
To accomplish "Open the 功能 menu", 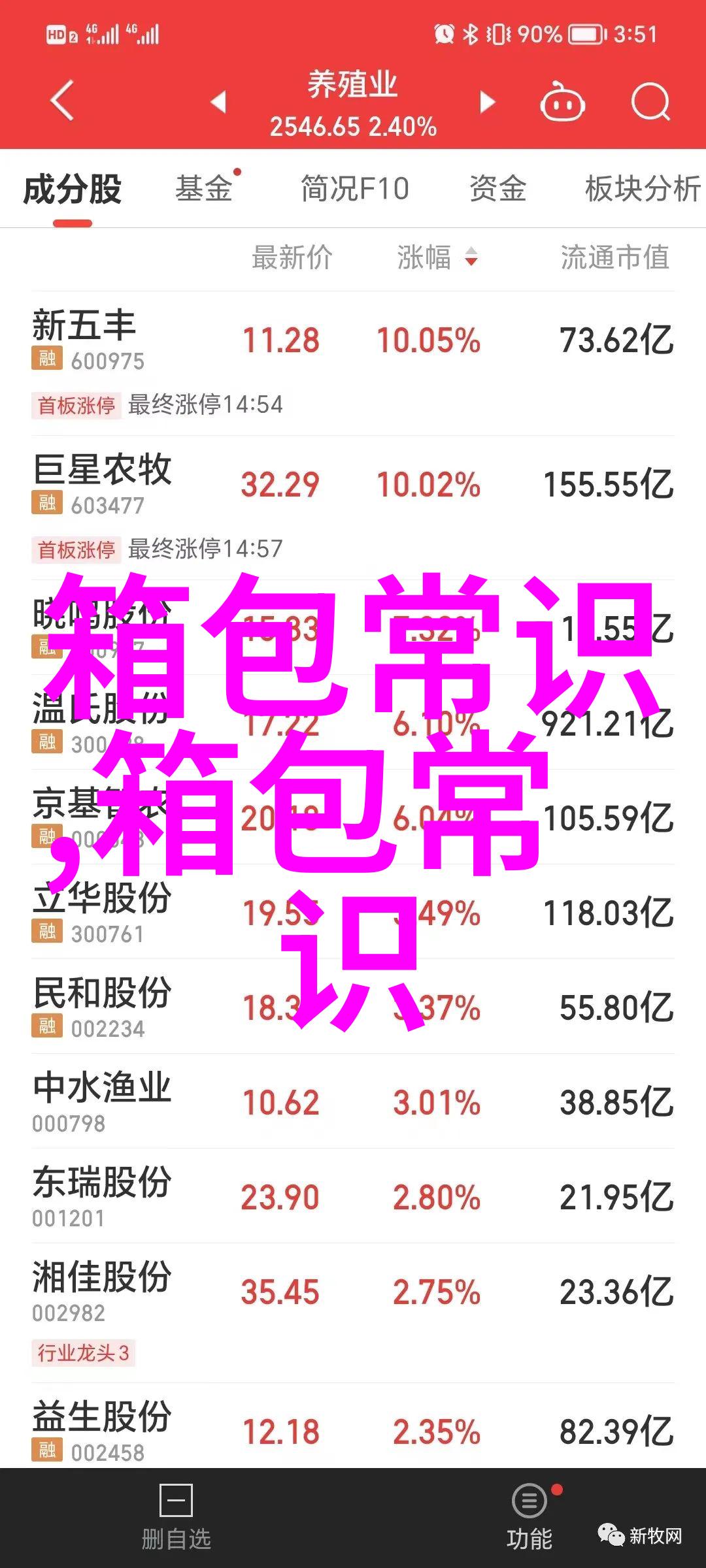I will point(529,1518).
